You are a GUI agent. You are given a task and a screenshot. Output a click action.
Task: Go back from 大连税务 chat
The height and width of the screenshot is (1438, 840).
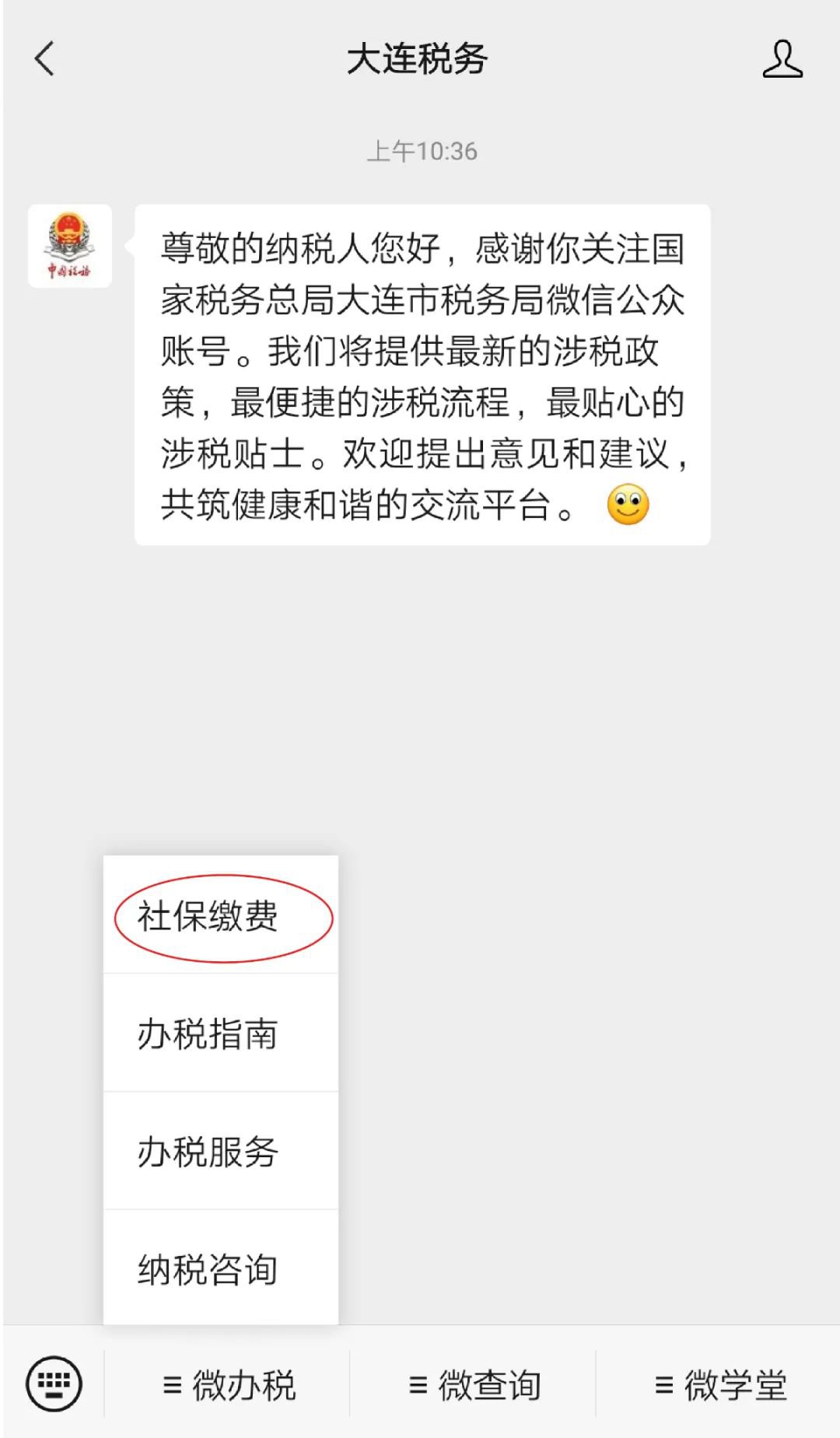pyautogui.click(x=45, y=59)
